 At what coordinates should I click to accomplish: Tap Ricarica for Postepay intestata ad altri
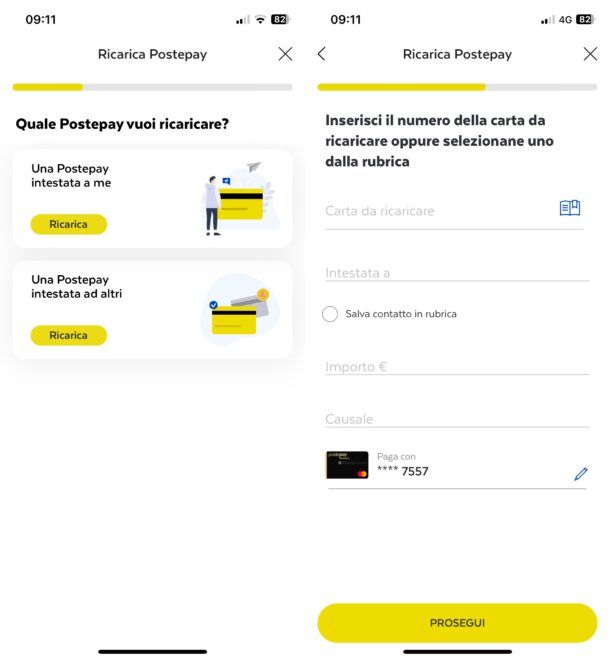(x=68, y=335)
